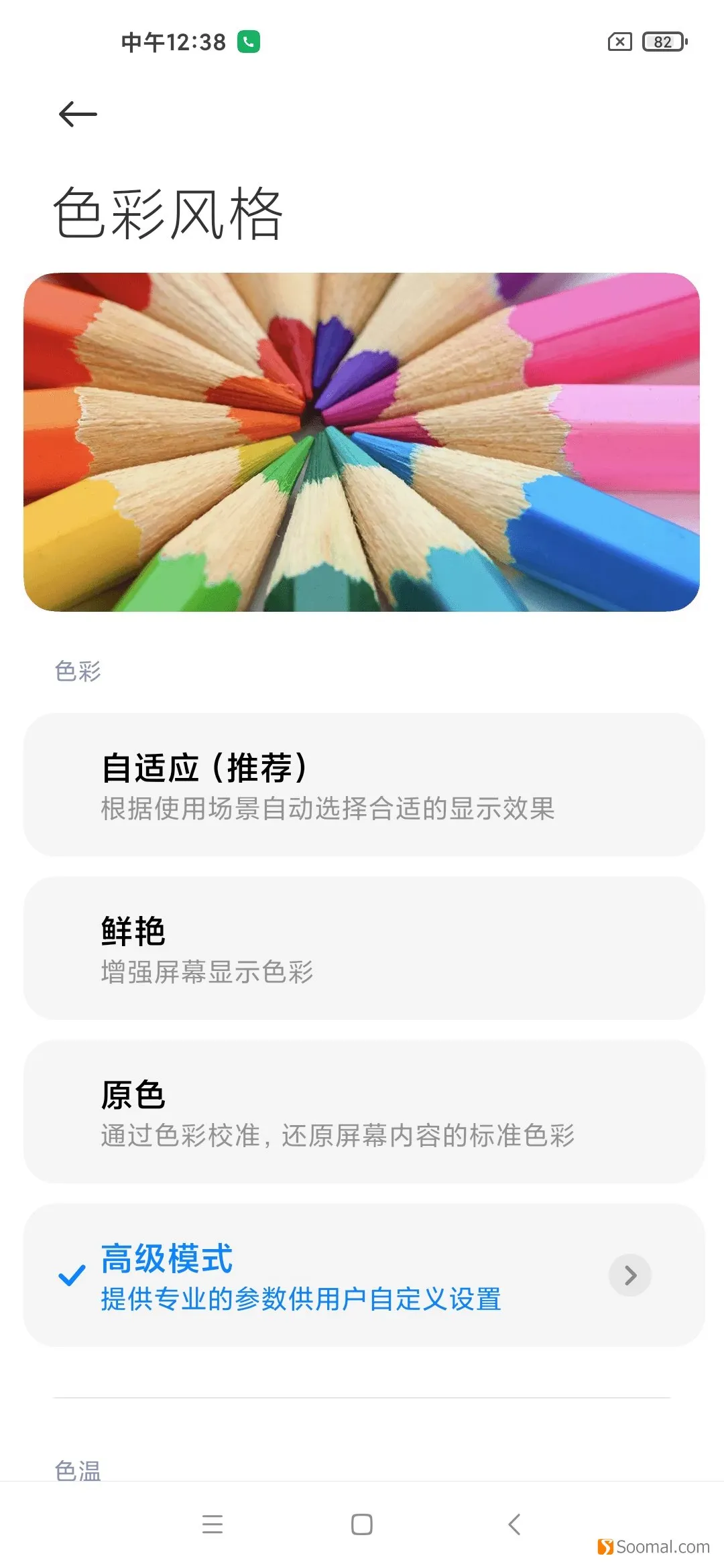Image resolution: width=724 pixels, height=1568 pixels.
Task: Select the 自适应 (推荐) color mode
Action: [x=364, y=785]
